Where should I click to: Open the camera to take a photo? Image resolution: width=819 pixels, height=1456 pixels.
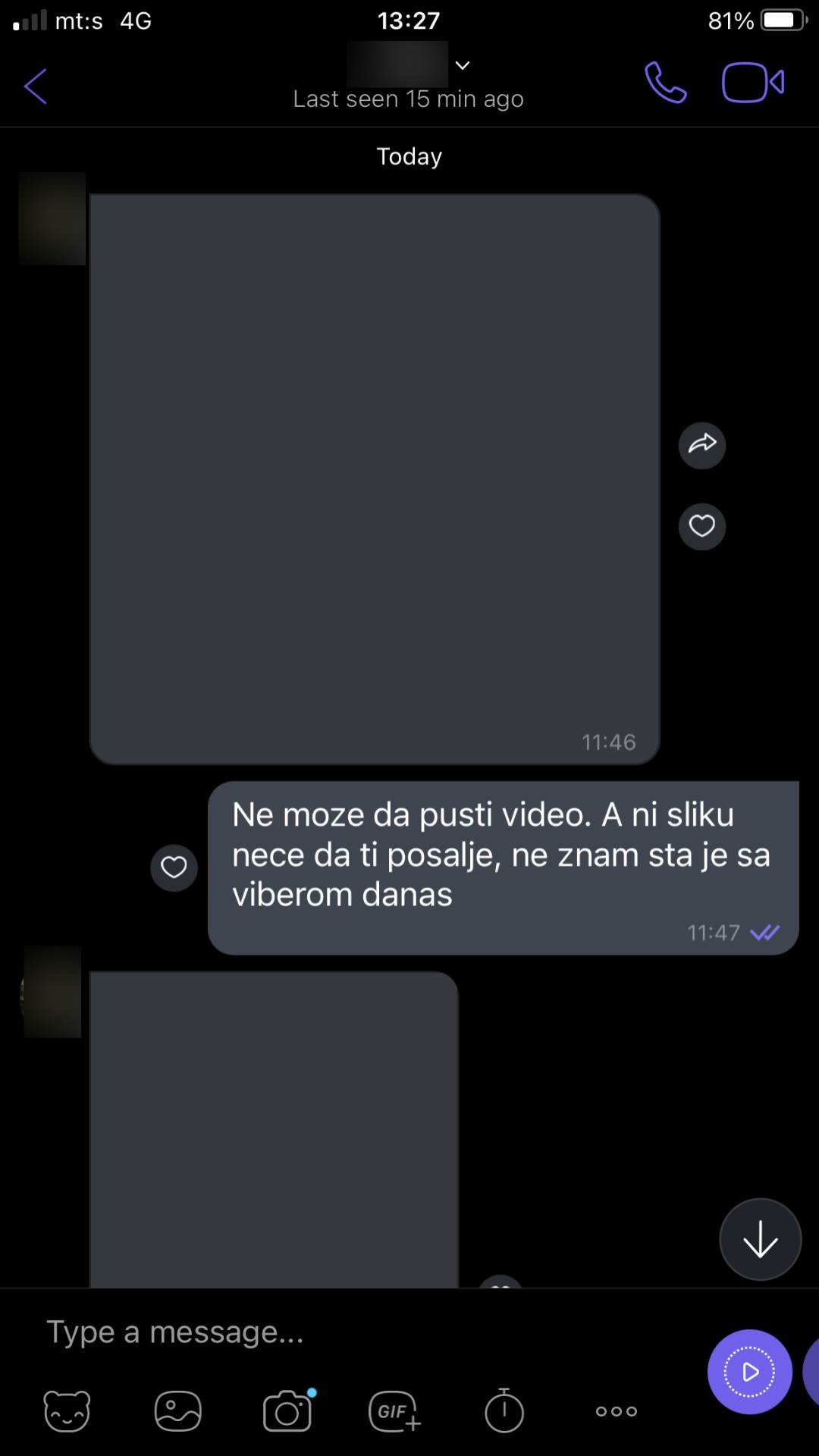[287, 1410]
